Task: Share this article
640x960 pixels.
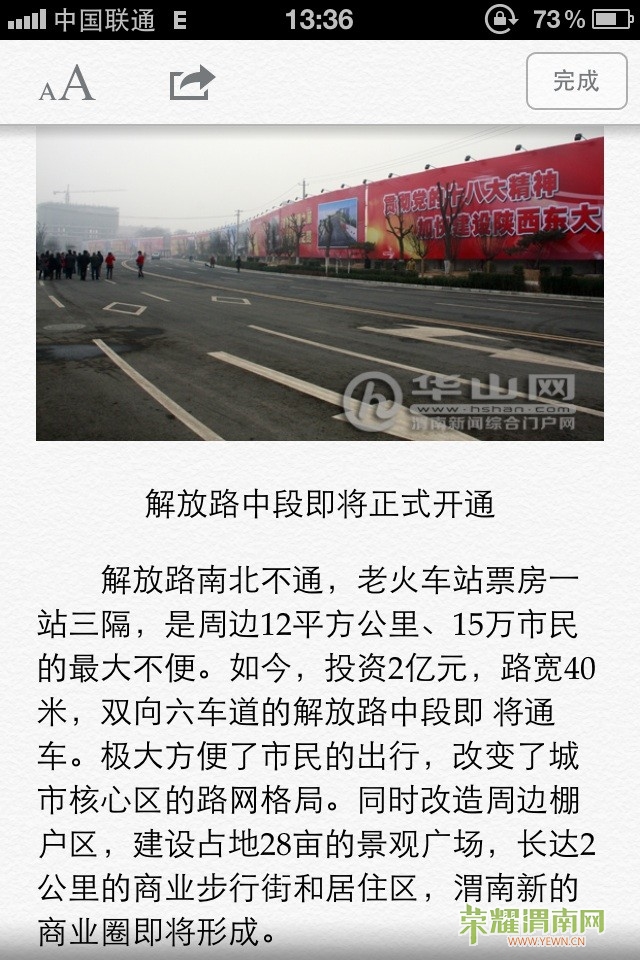Action: pyautogui.click(x=192, y=83)
